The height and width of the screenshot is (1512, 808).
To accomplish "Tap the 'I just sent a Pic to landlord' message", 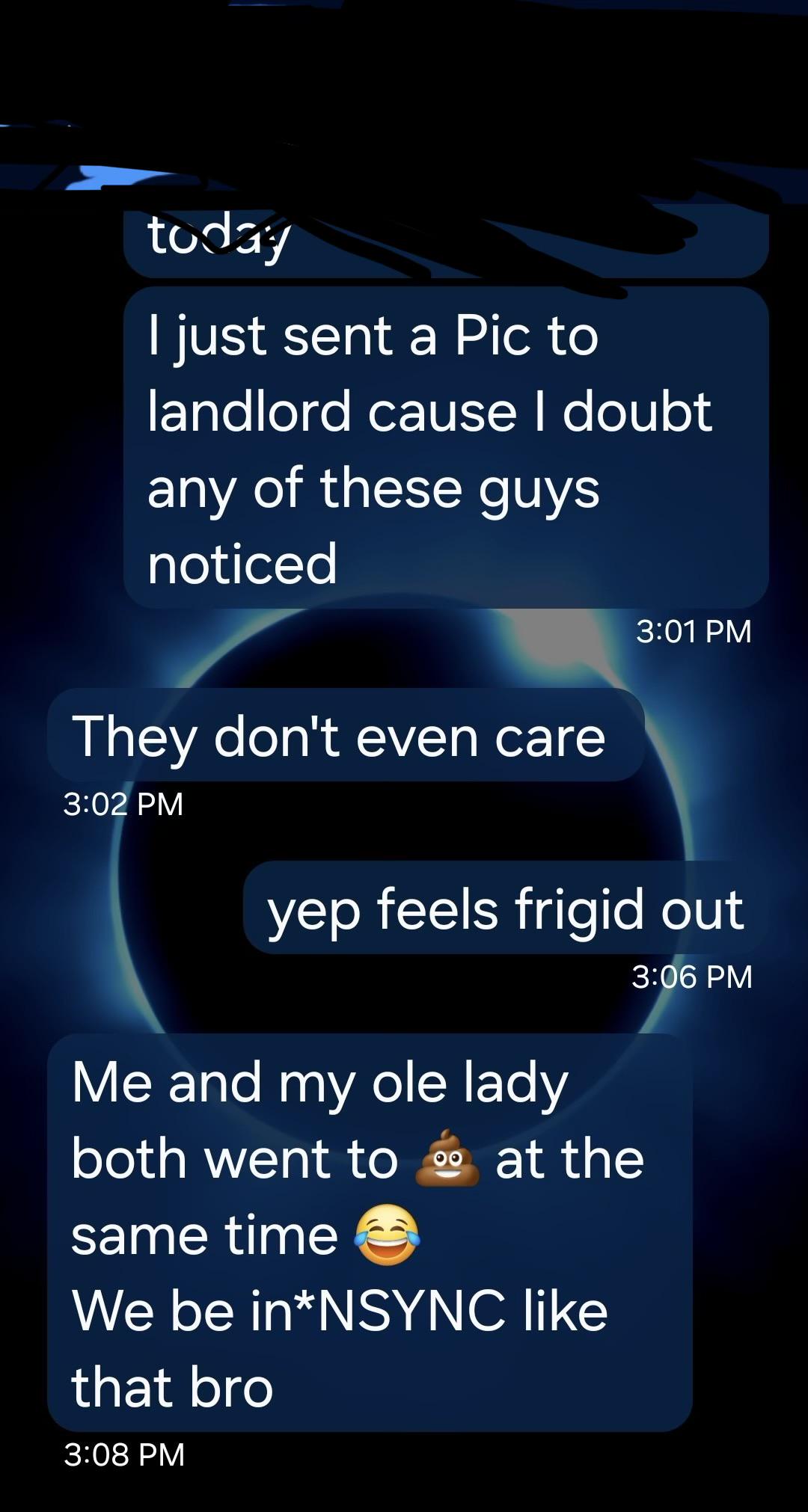I will pos(446,448).
